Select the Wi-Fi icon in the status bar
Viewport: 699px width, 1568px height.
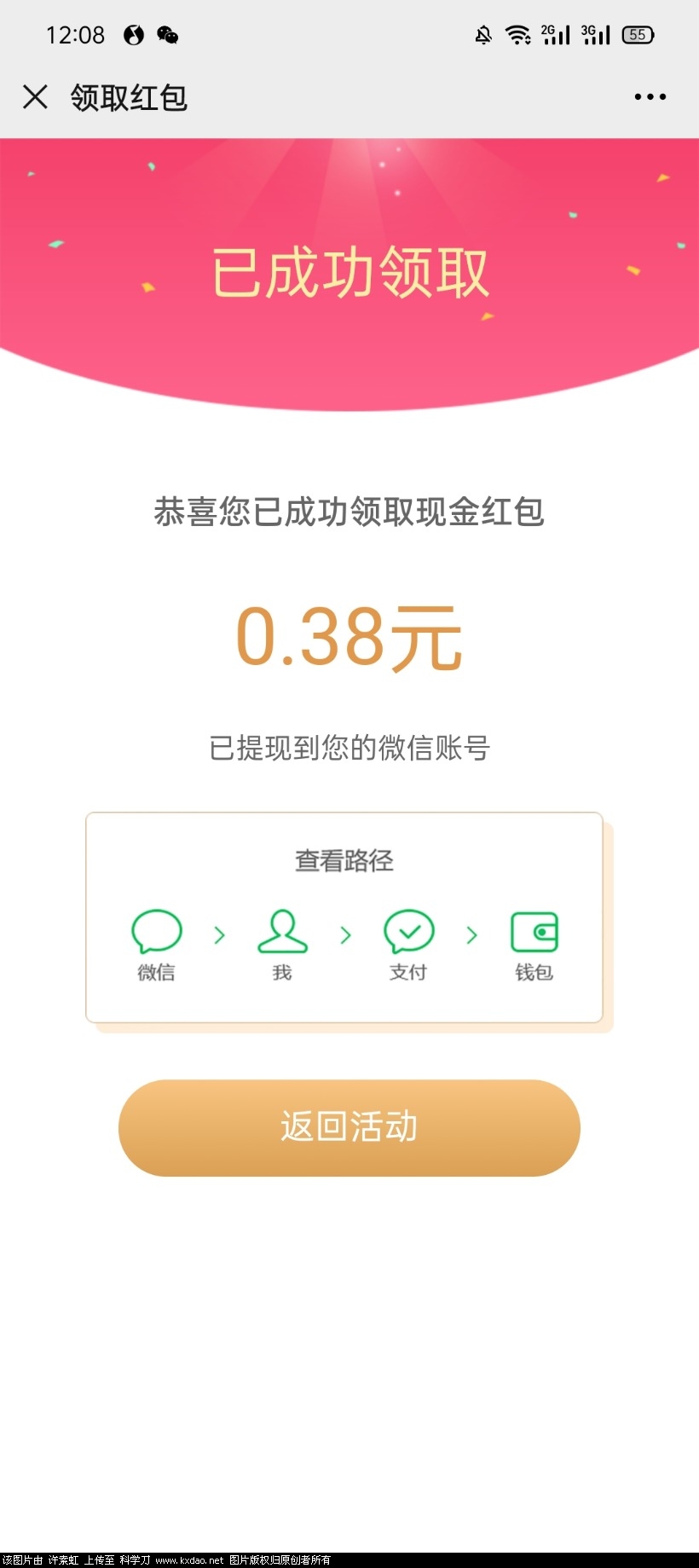[x=520, y=35]
